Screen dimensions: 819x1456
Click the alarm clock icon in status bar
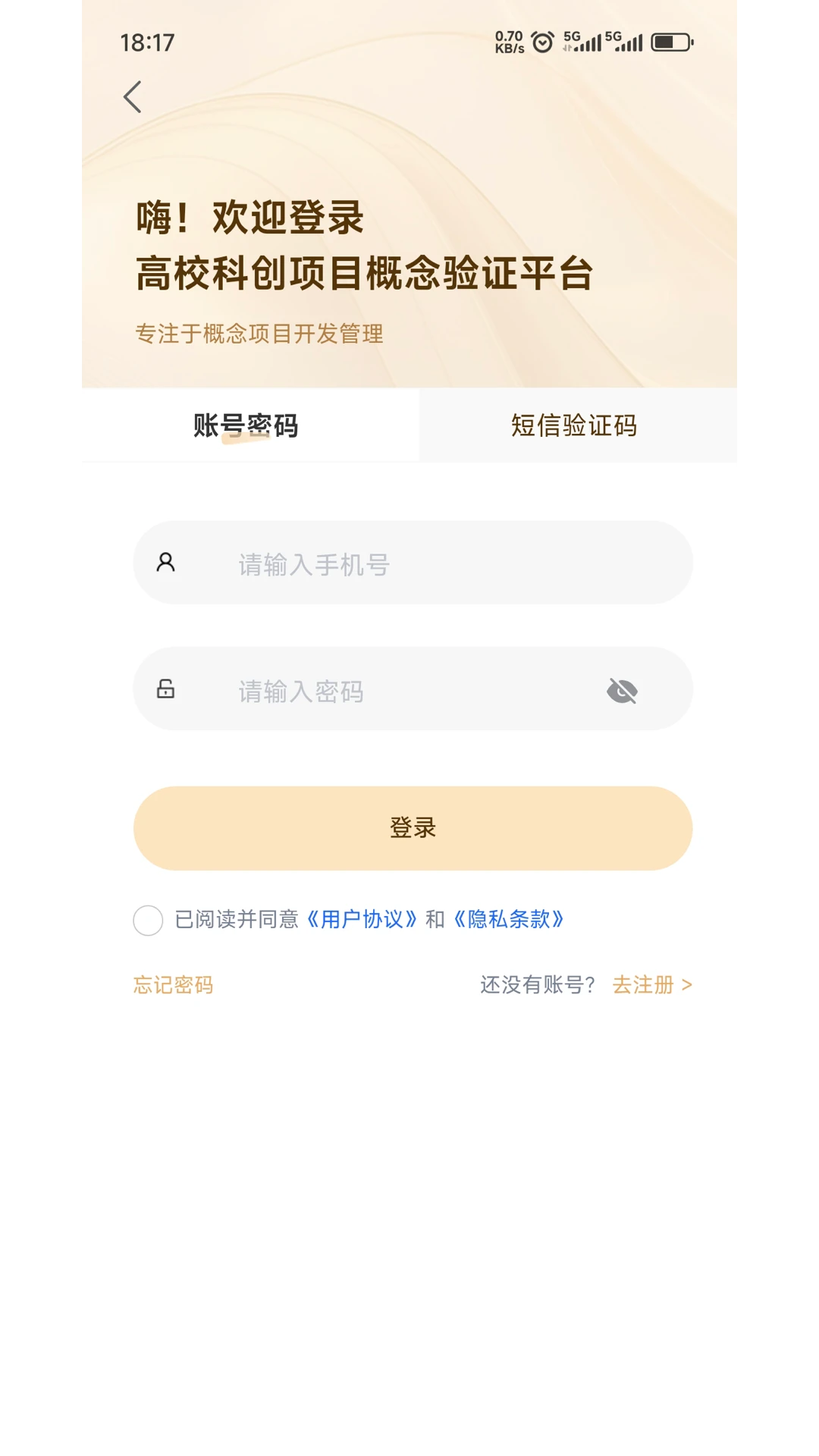[541, 42]
